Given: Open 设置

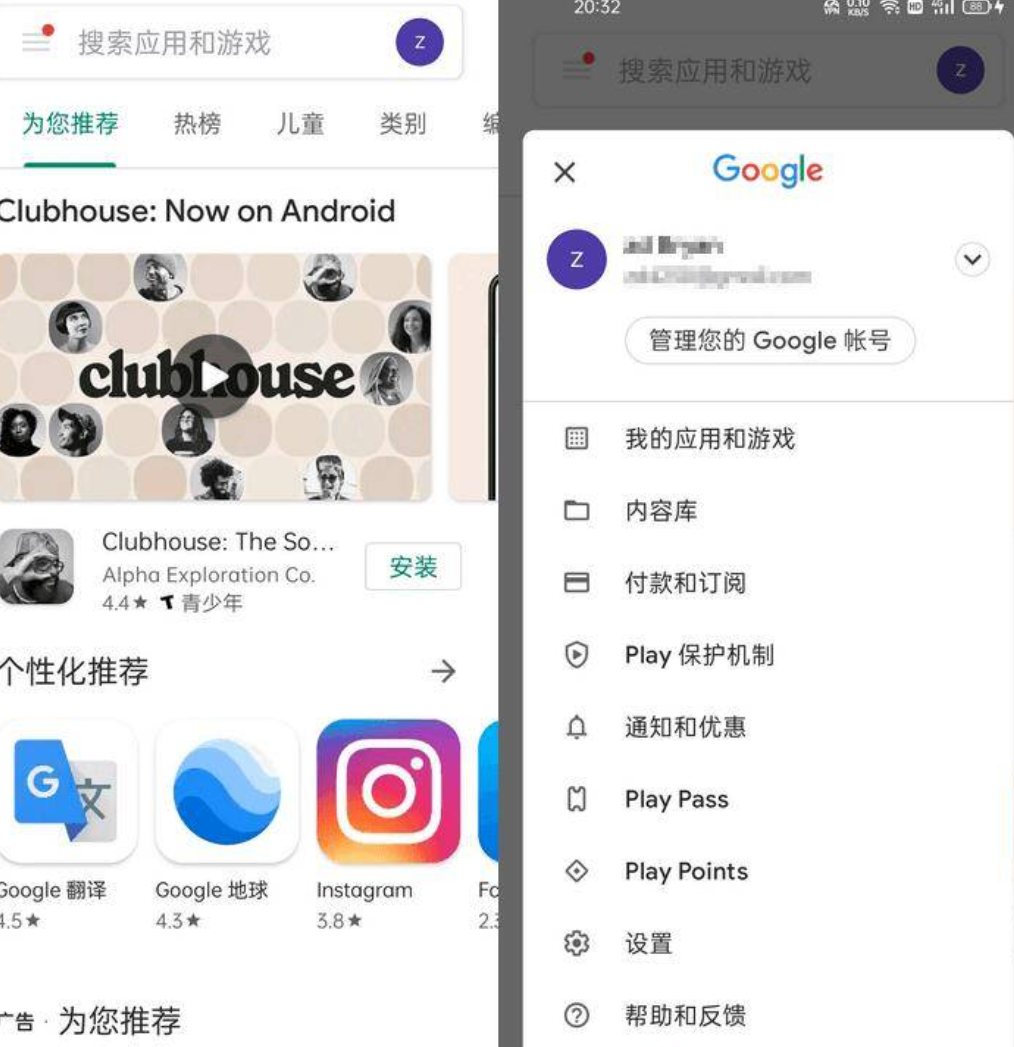Looking at the screenshot, I should [x=649, y=943].
